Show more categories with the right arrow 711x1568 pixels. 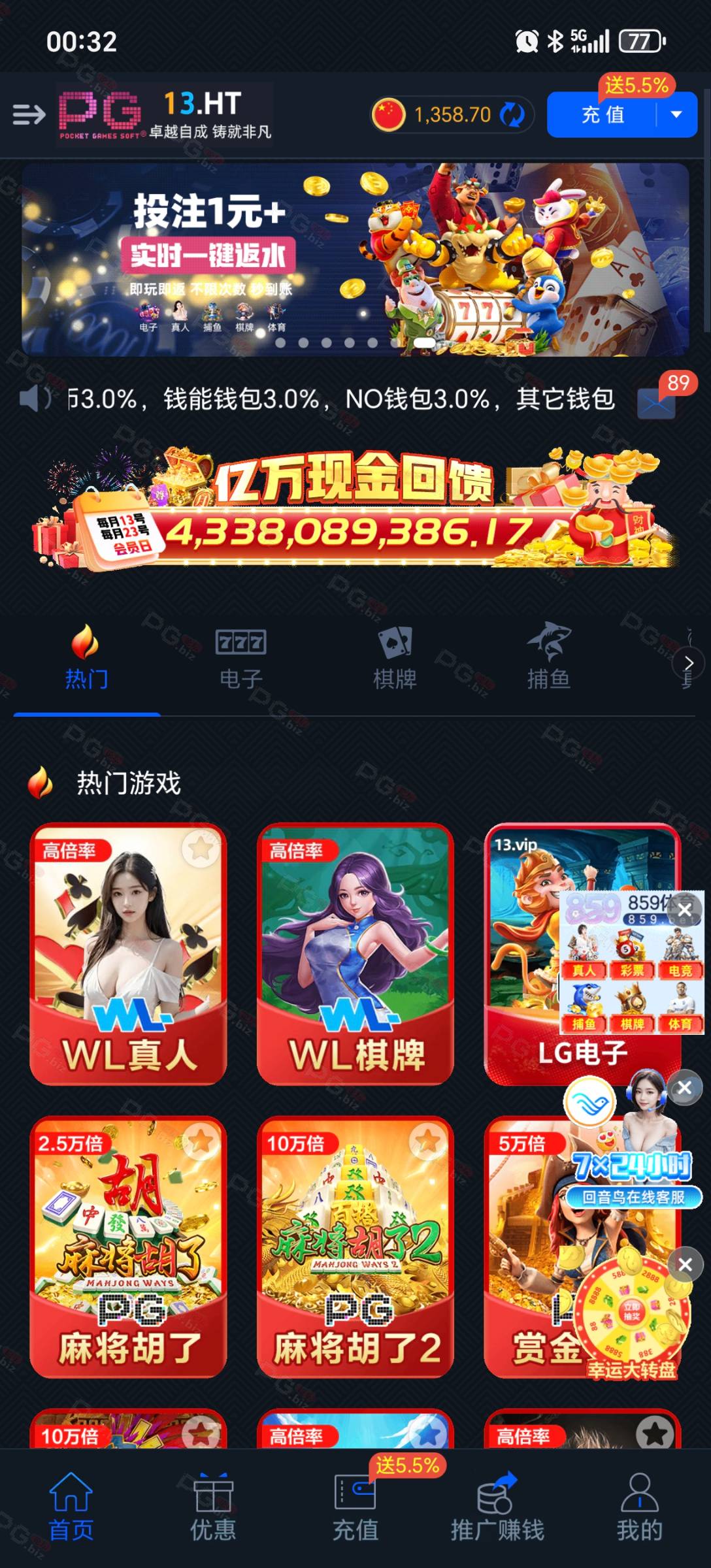click(x=688, y=662)
